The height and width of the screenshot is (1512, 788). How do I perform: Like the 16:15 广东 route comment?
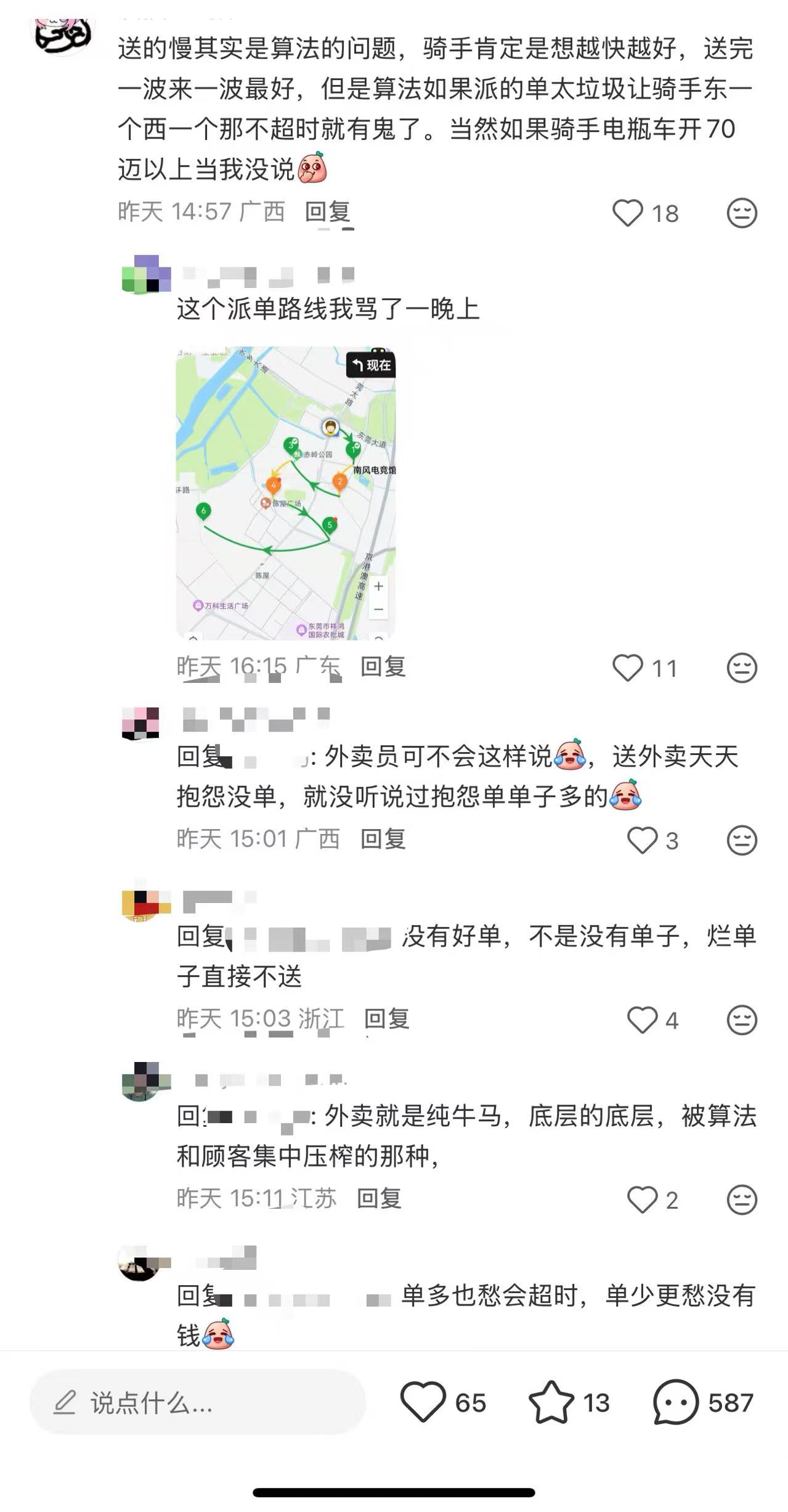(x=628, y=668)
